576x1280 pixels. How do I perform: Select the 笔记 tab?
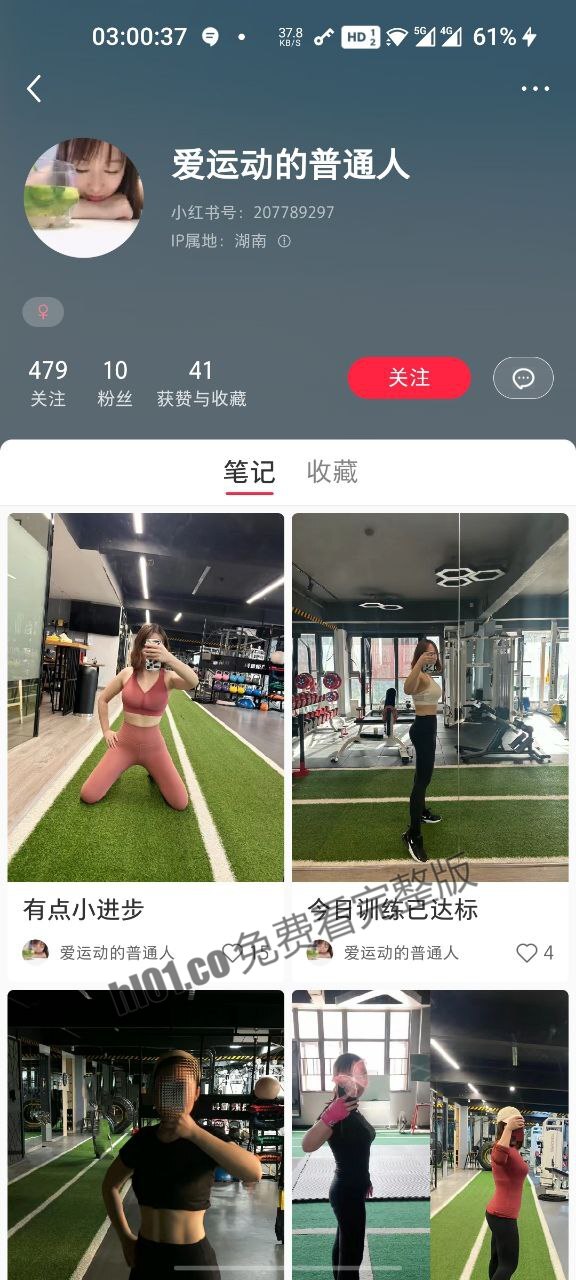click(249, 472)
